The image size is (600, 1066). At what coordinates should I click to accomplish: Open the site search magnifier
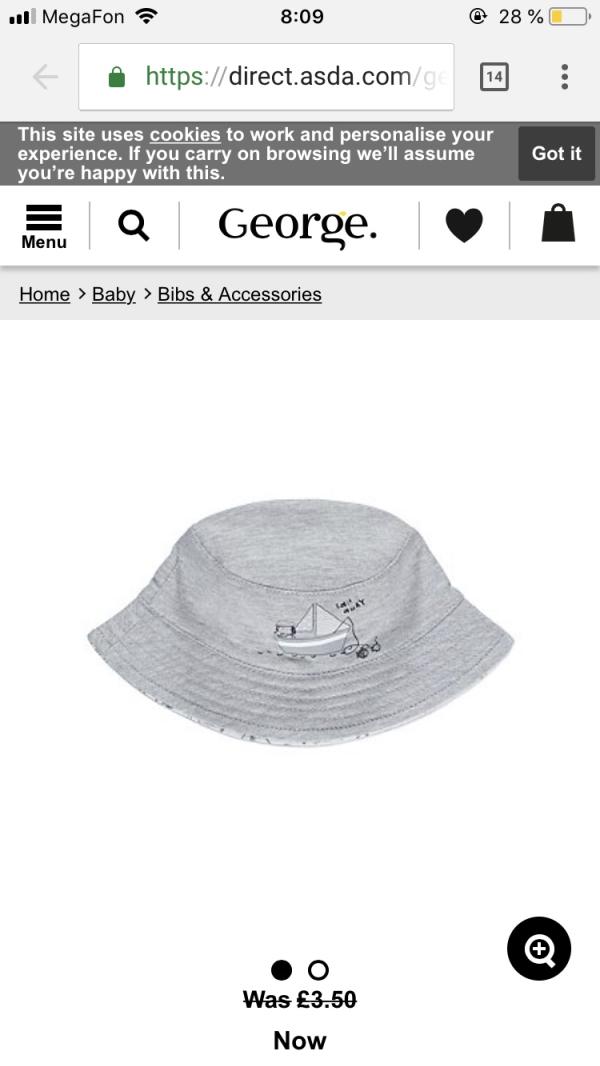point(134,225)
